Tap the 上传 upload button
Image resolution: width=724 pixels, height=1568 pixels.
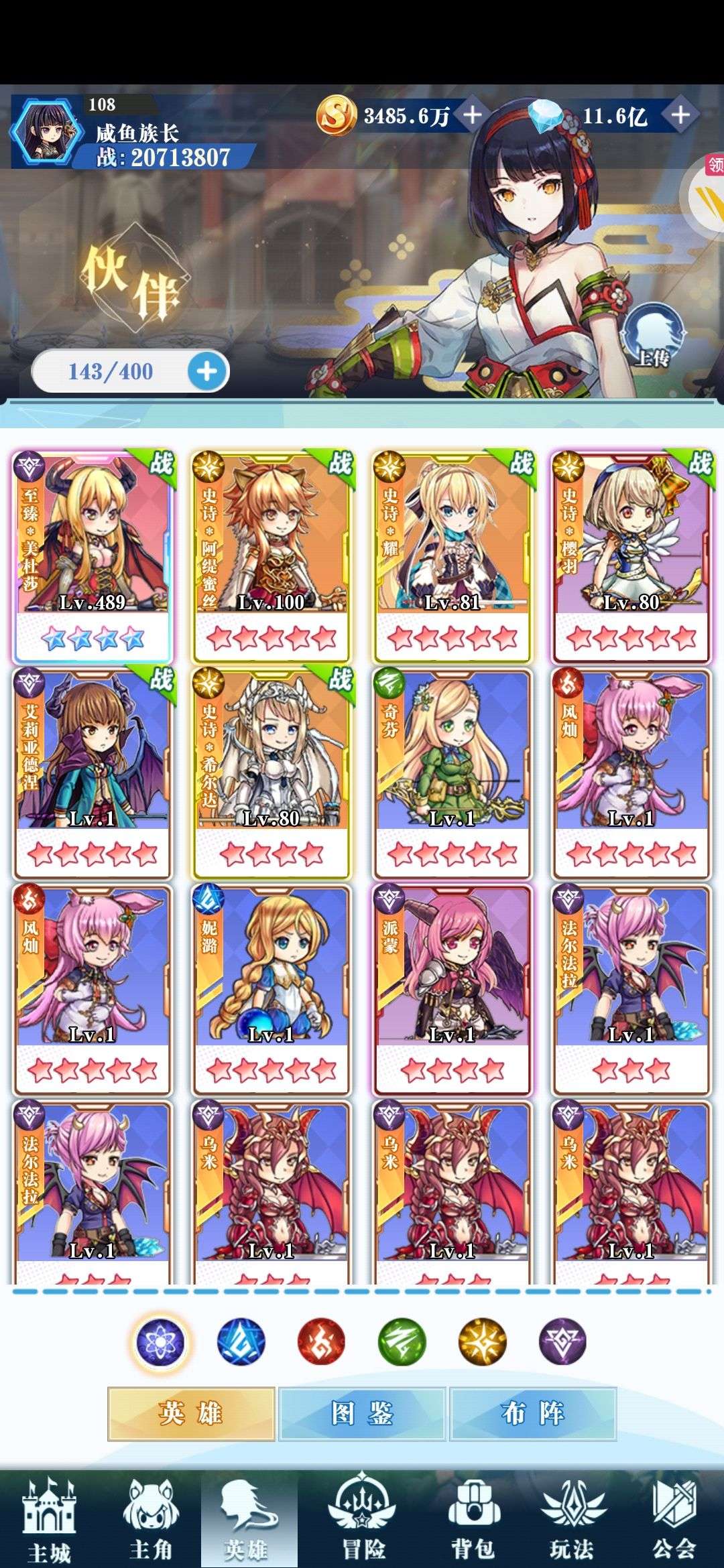pyautogui.click(x=652, y=337)
